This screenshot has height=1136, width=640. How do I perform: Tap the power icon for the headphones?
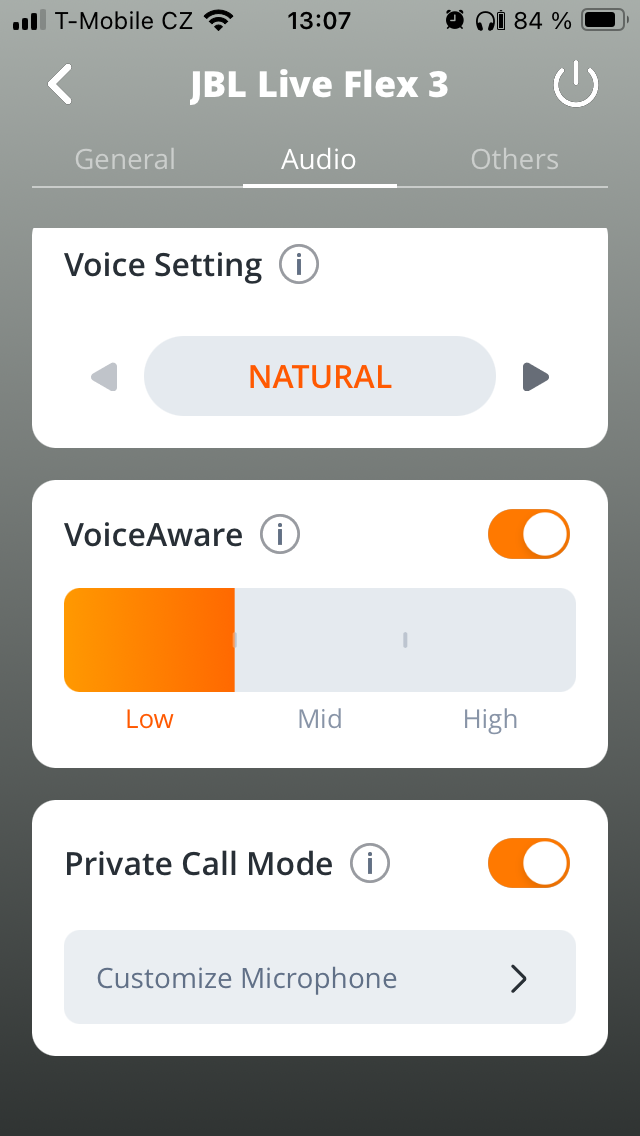(x=576, y=86)
